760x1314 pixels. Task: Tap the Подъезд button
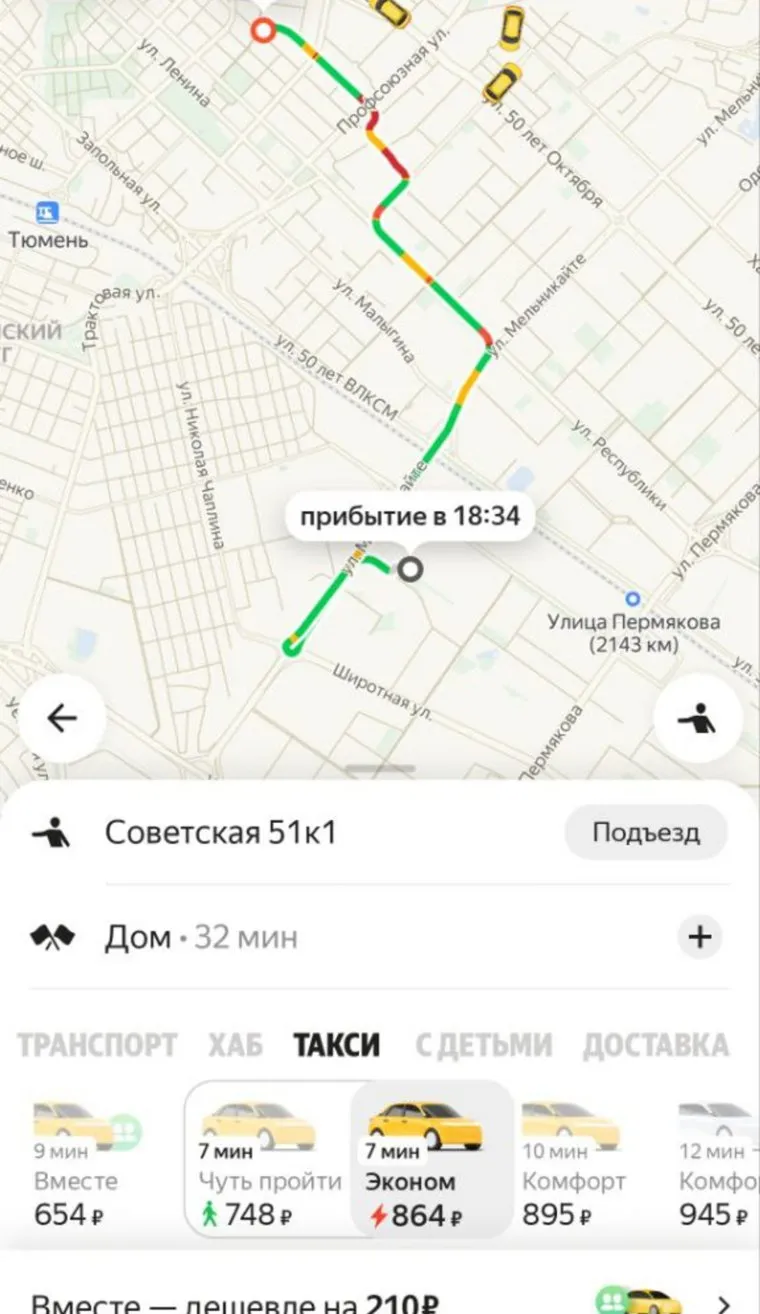645,832
